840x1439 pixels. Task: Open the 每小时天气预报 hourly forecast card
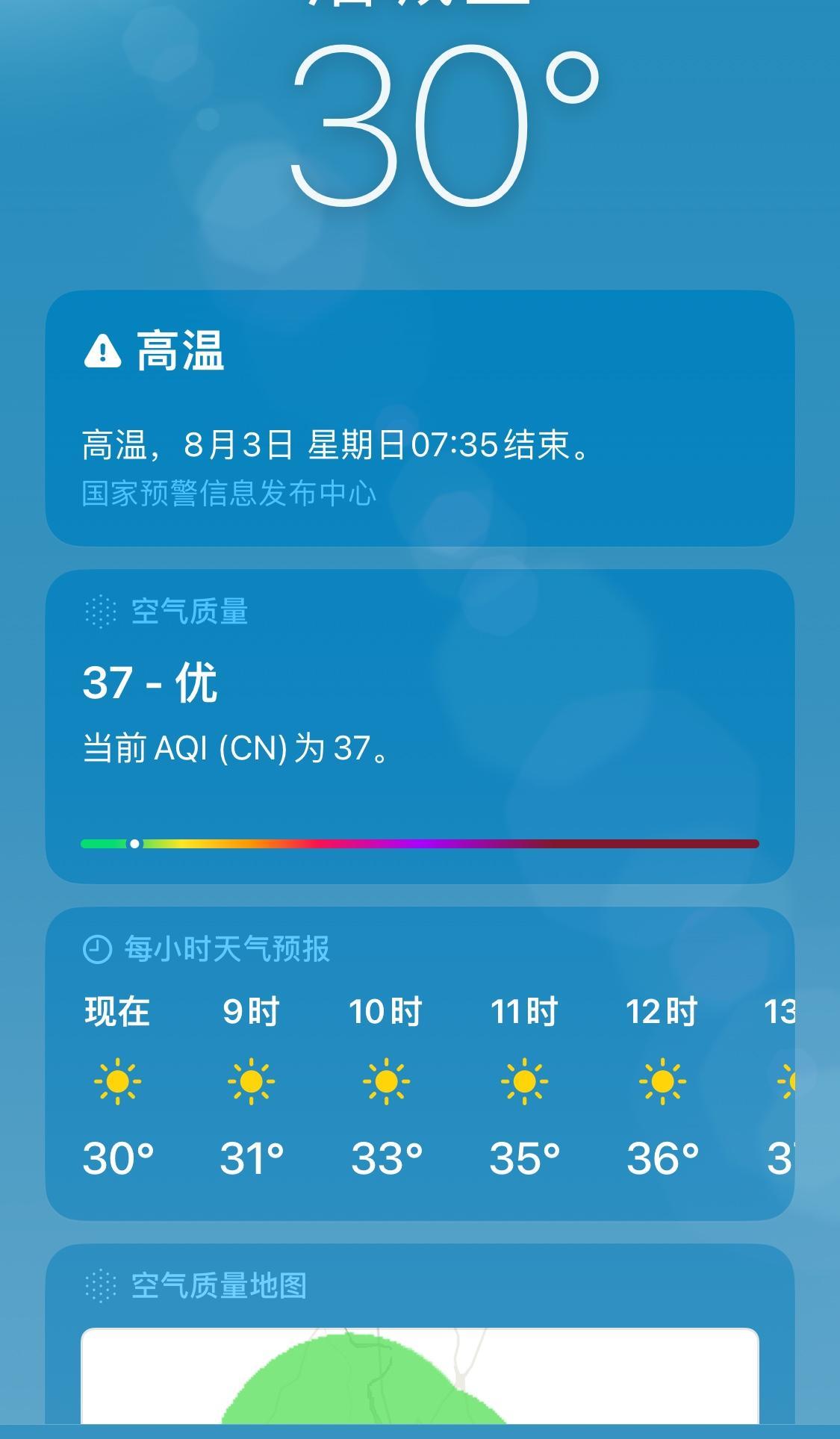coord(420,1063)
